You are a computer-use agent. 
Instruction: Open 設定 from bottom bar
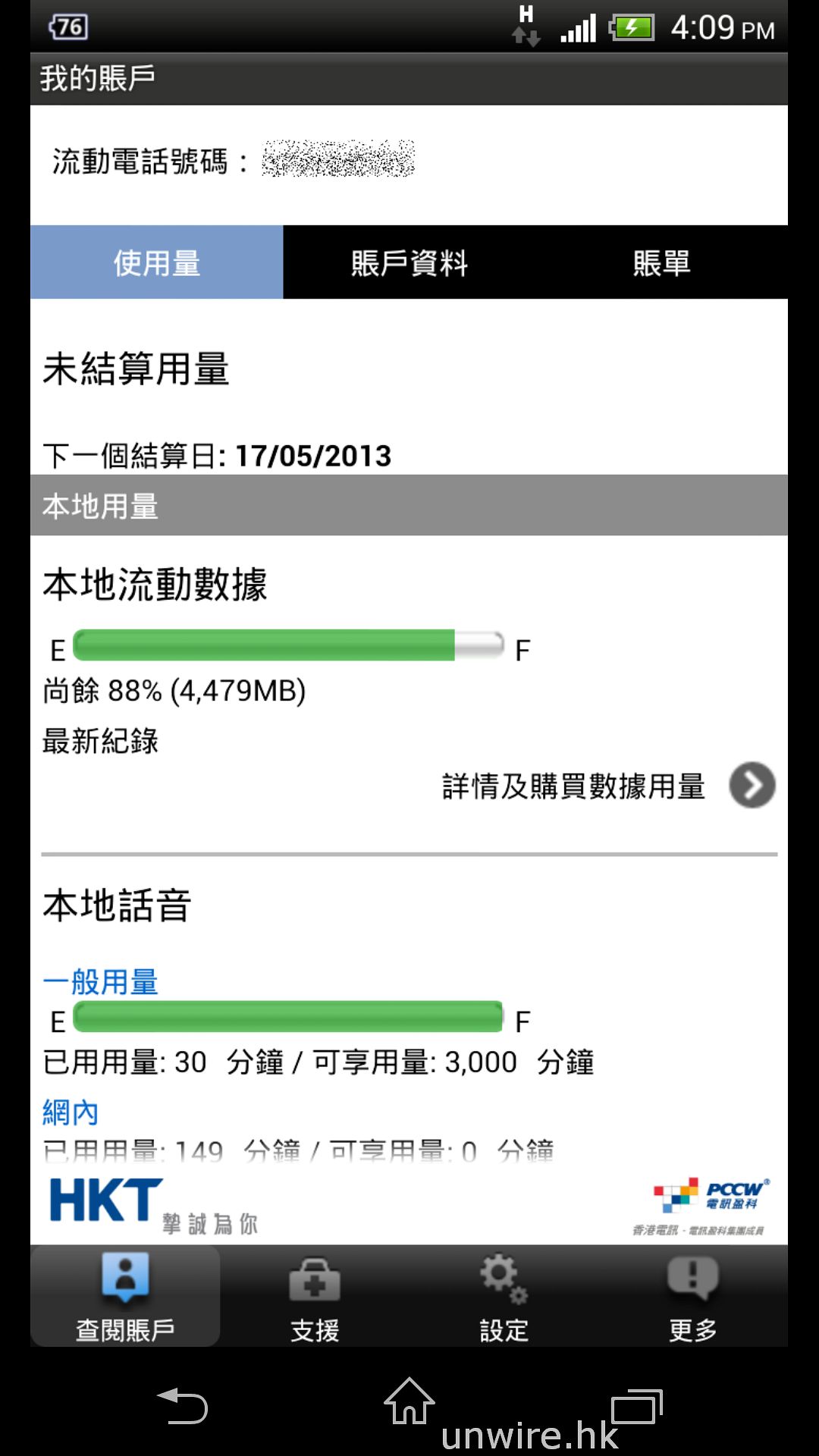click(504, 1297)
